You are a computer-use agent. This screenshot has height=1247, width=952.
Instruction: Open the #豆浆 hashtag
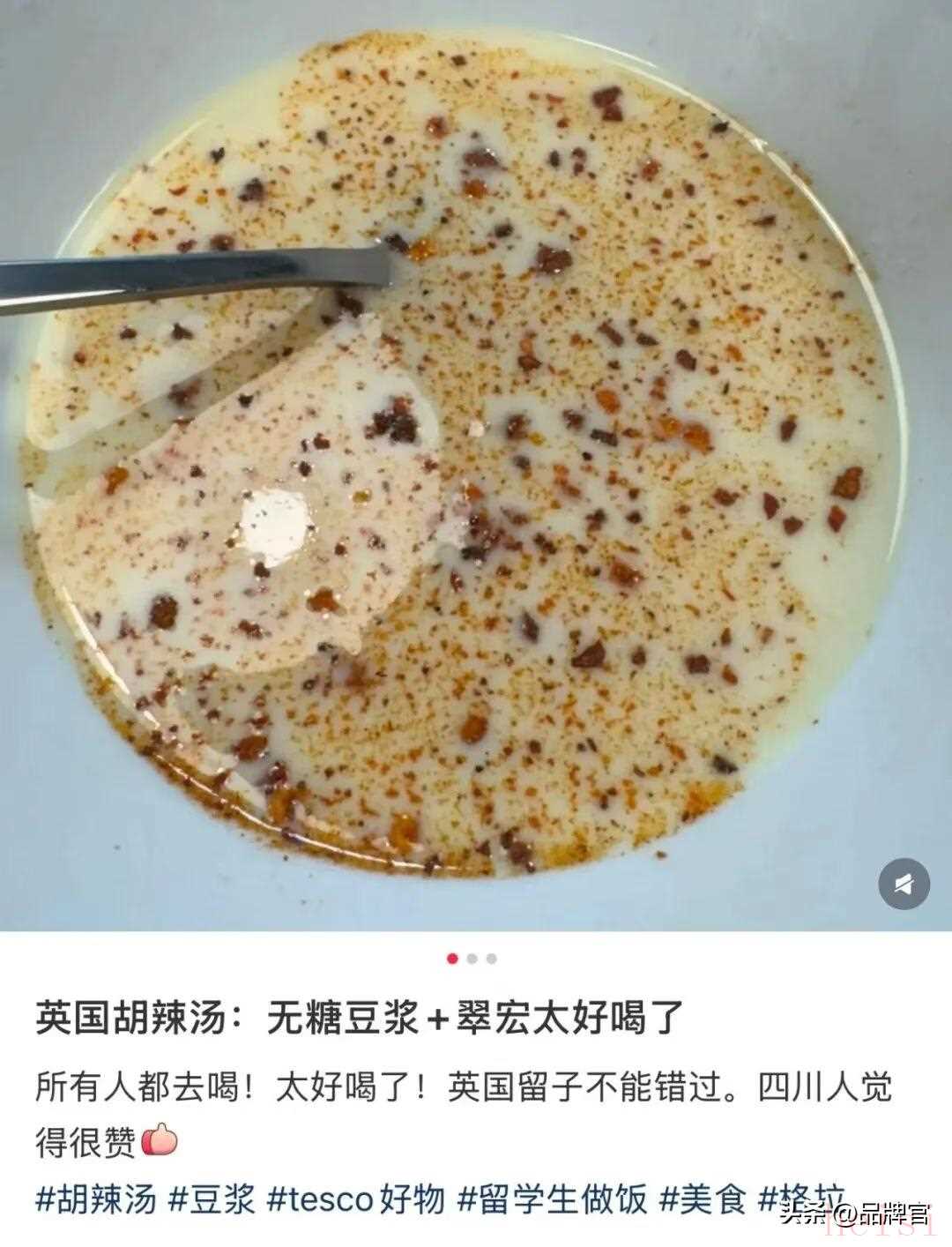(212, 1199)
